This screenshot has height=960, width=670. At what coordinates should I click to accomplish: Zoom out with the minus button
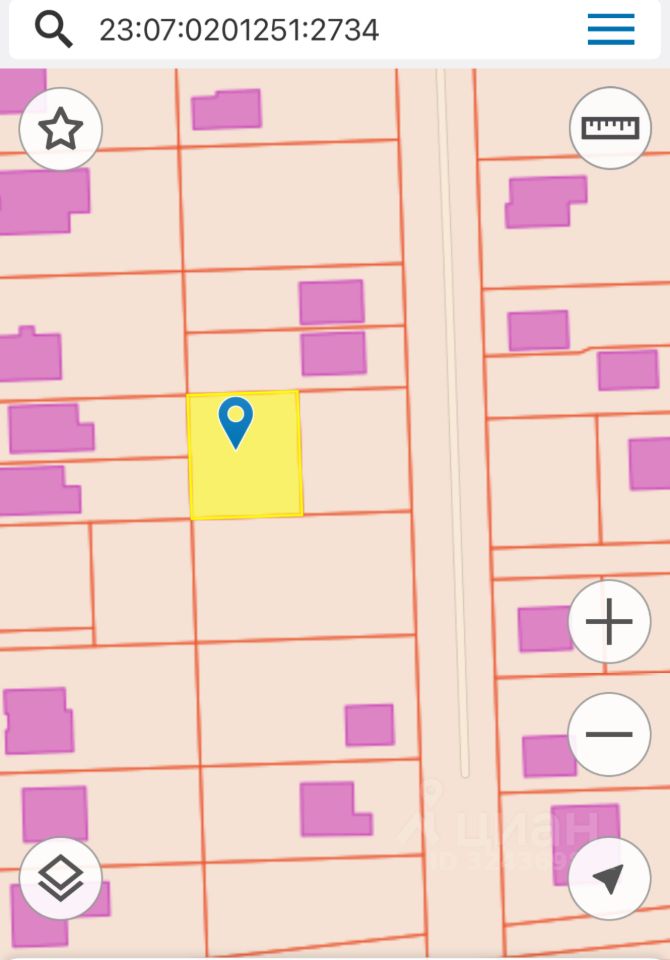pyautogui.click(x=609, y=734)
